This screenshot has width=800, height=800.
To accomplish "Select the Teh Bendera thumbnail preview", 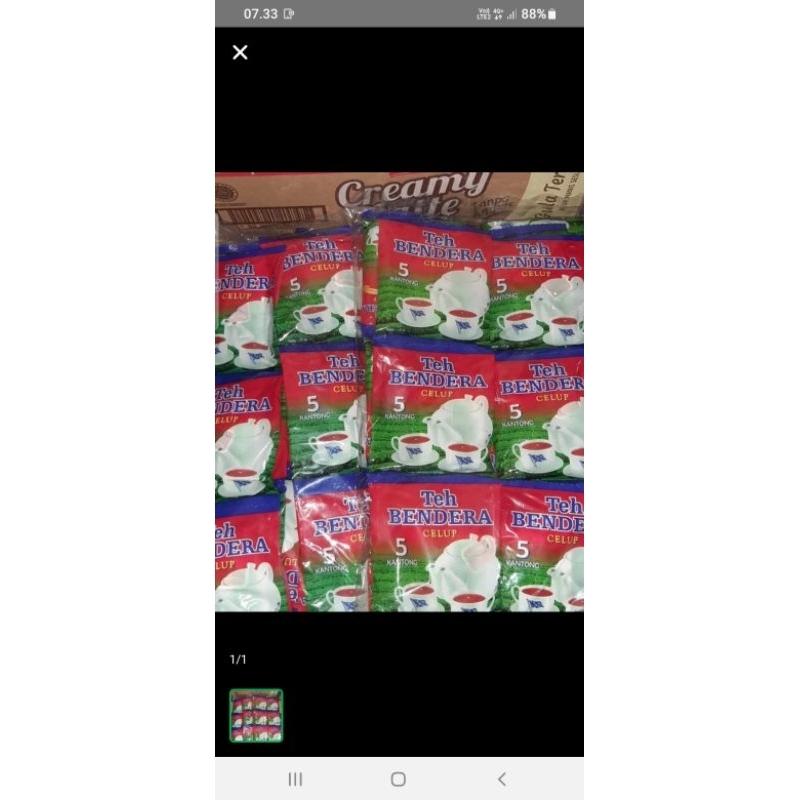I will click(256, 715).
